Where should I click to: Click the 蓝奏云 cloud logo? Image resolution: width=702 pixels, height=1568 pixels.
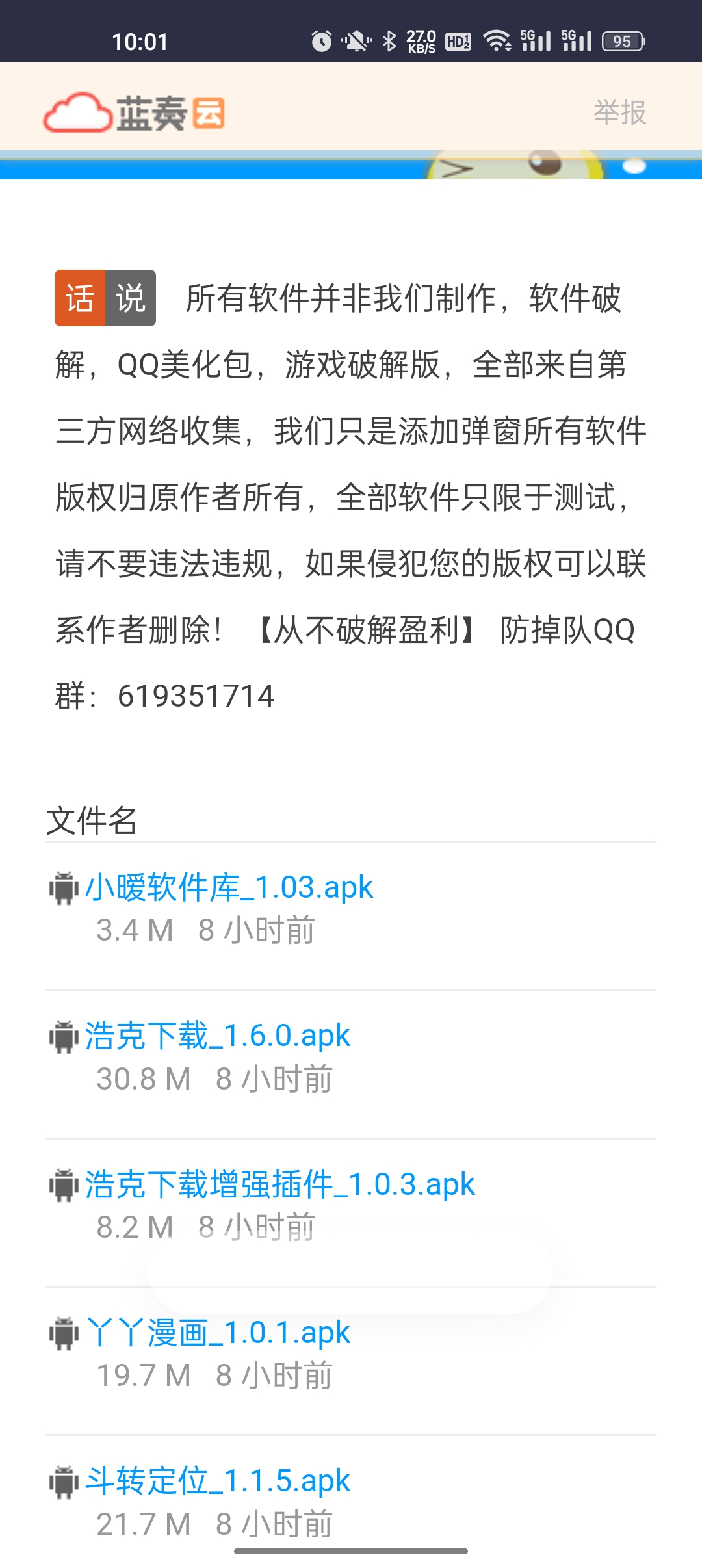tap(78, 112)
